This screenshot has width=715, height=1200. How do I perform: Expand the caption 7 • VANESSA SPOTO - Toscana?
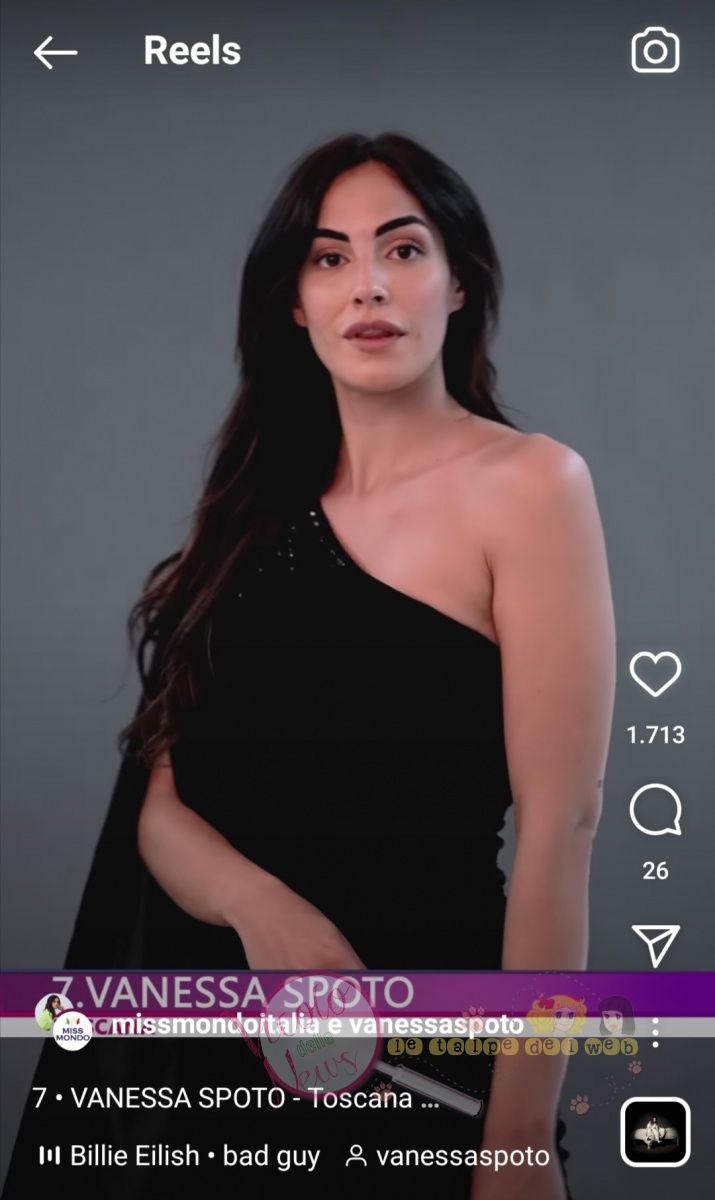(x=236, y=1098)
